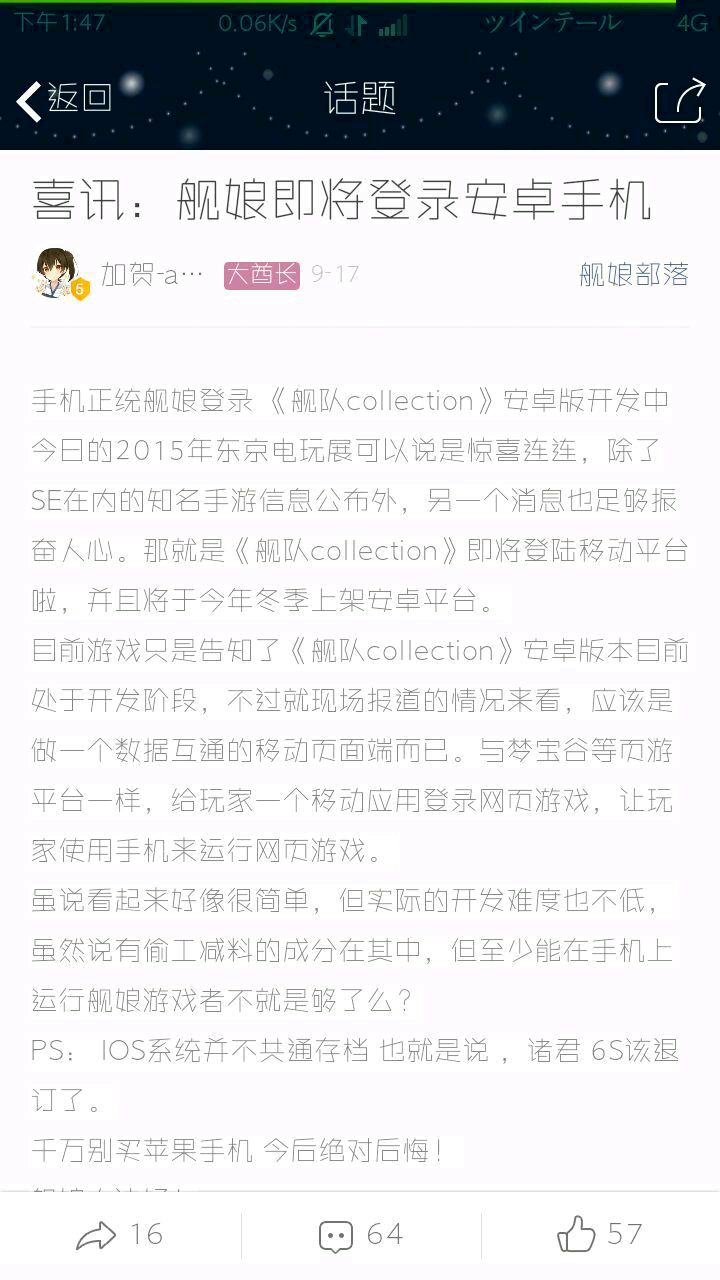Open the username 加贺-a… profile

click(x=153, y=274)
